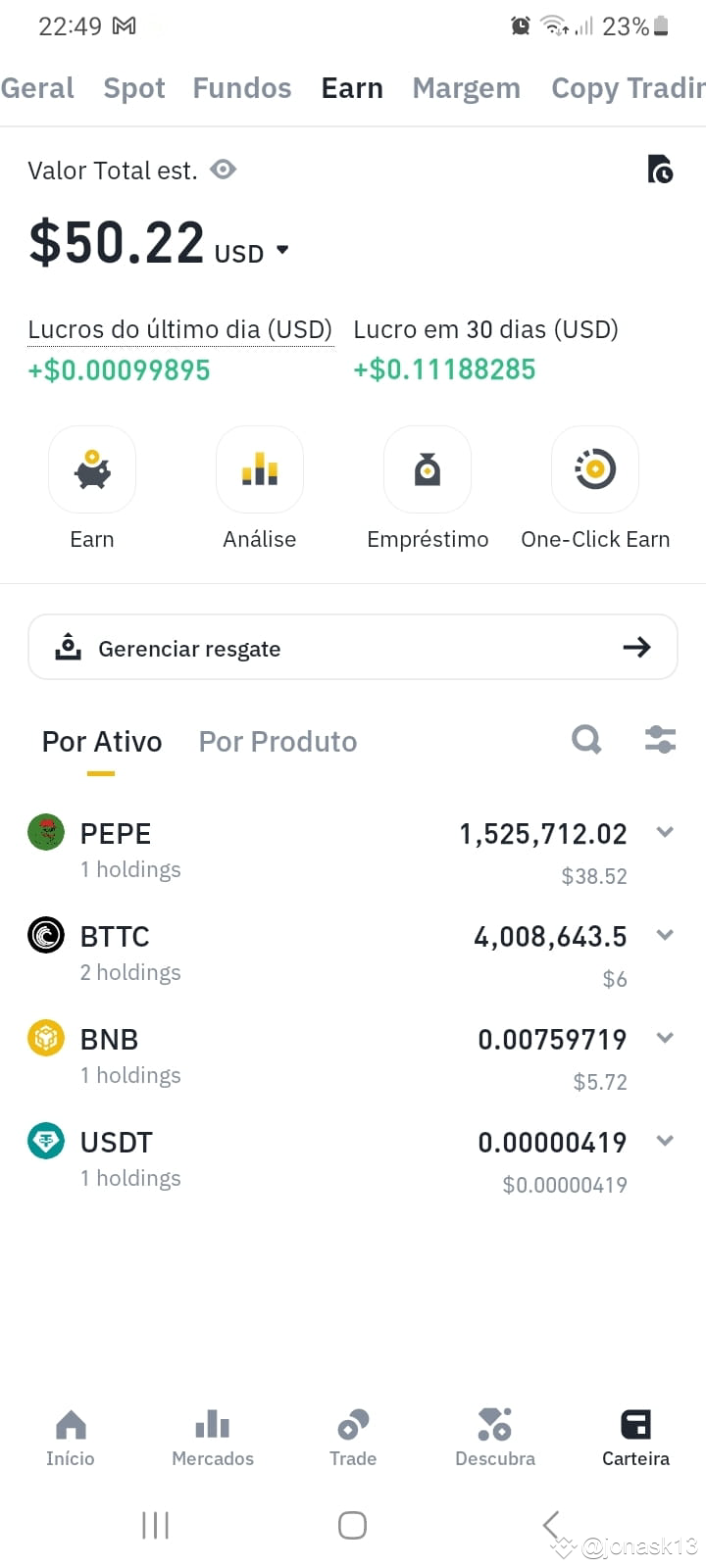
Task: Tap the Android back navigation arrow
Action: pos(549,1525)
